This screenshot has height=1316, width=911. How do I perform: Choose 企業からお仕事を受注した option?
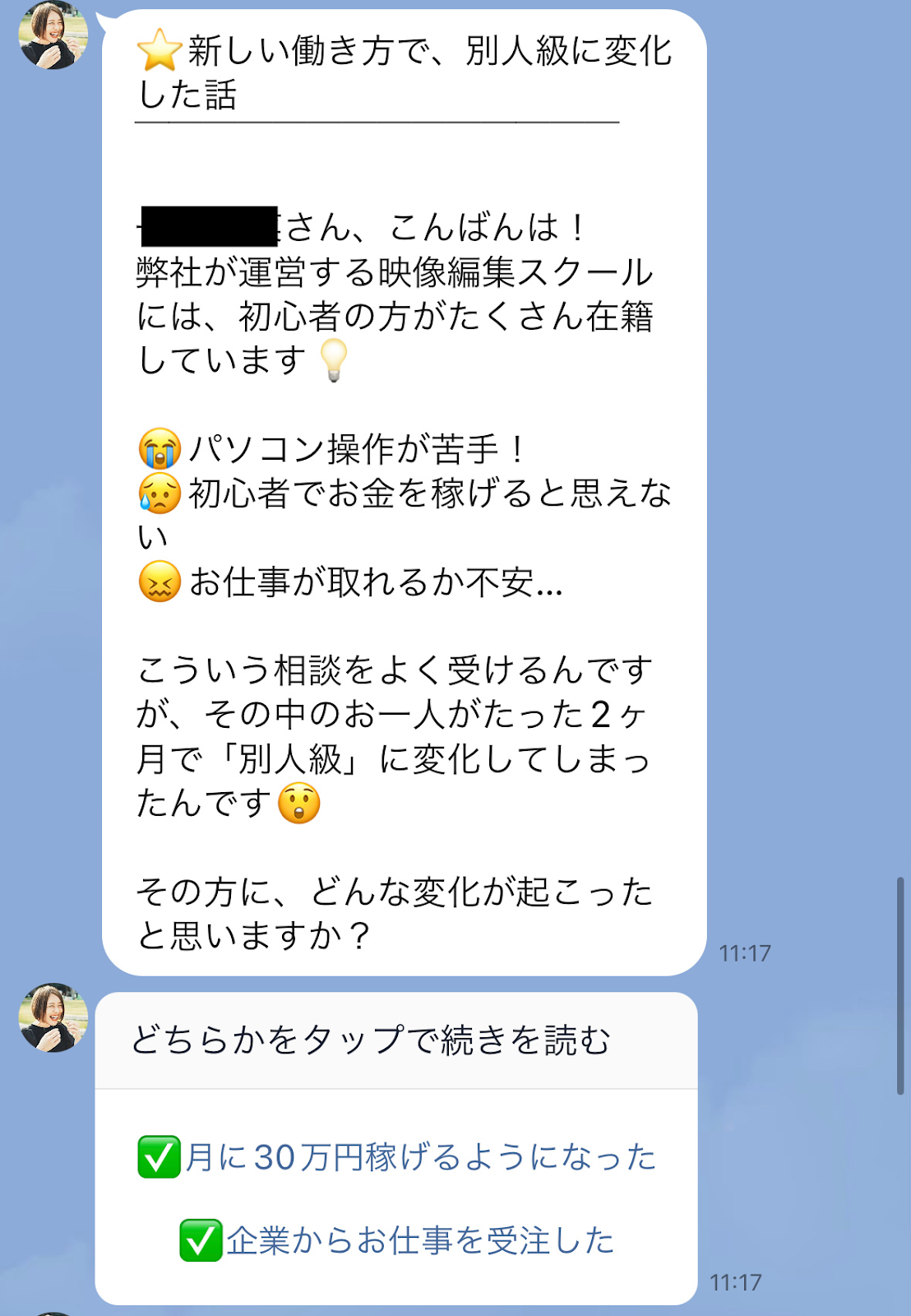click(397, 1240)
